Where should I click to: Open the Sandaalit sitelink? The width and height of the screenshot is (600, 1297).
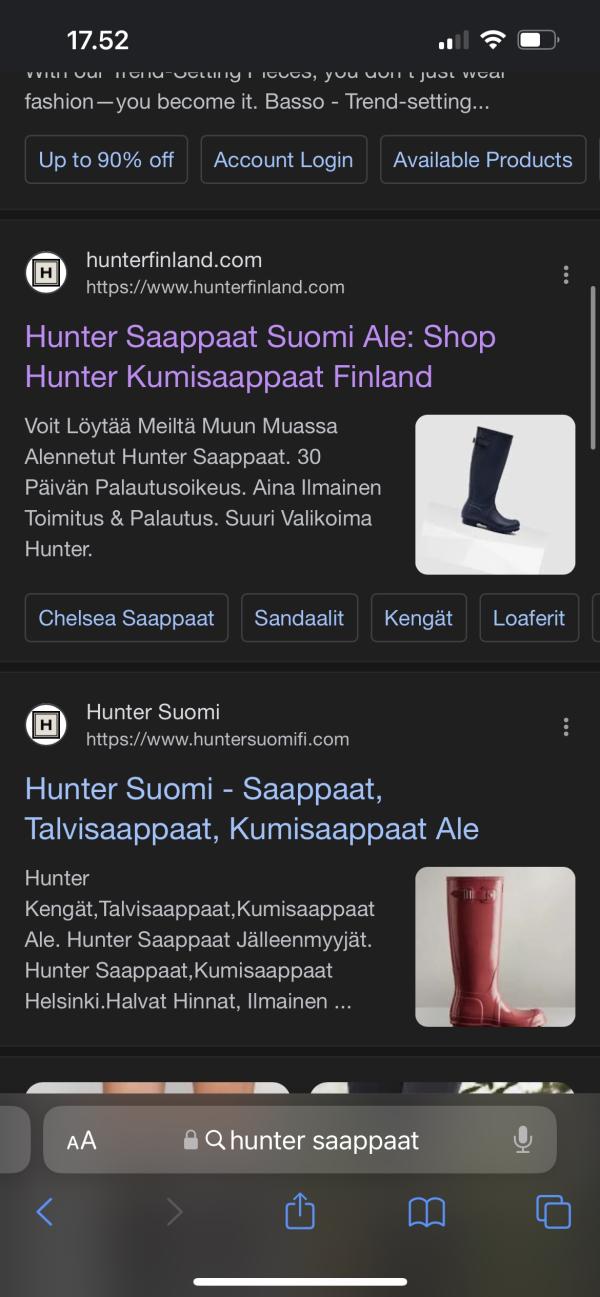[x=299, y=618]
